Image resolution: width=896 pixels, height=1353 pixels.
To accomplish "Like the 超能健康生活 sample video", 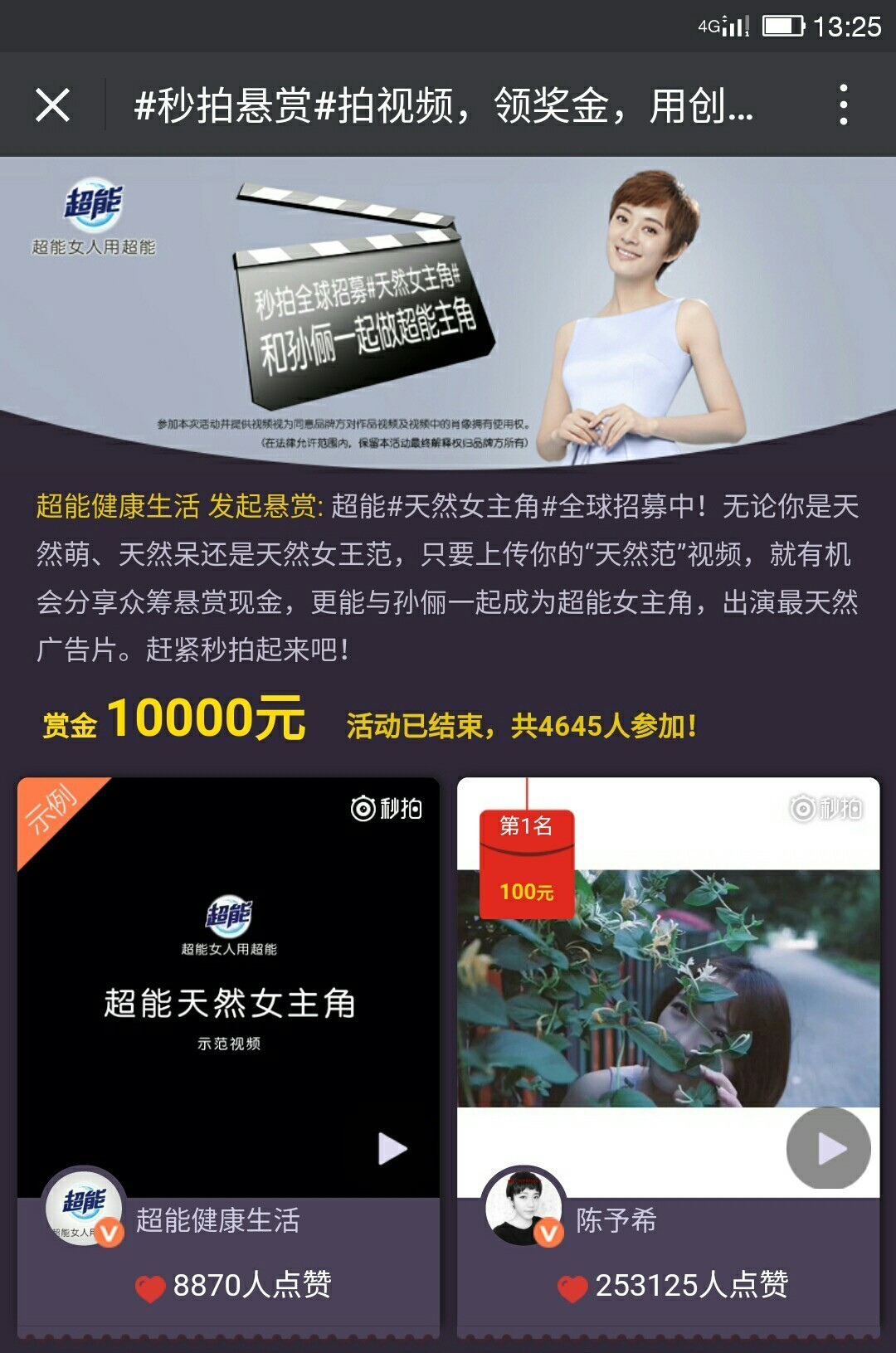I will click(x=150, y=1287).
